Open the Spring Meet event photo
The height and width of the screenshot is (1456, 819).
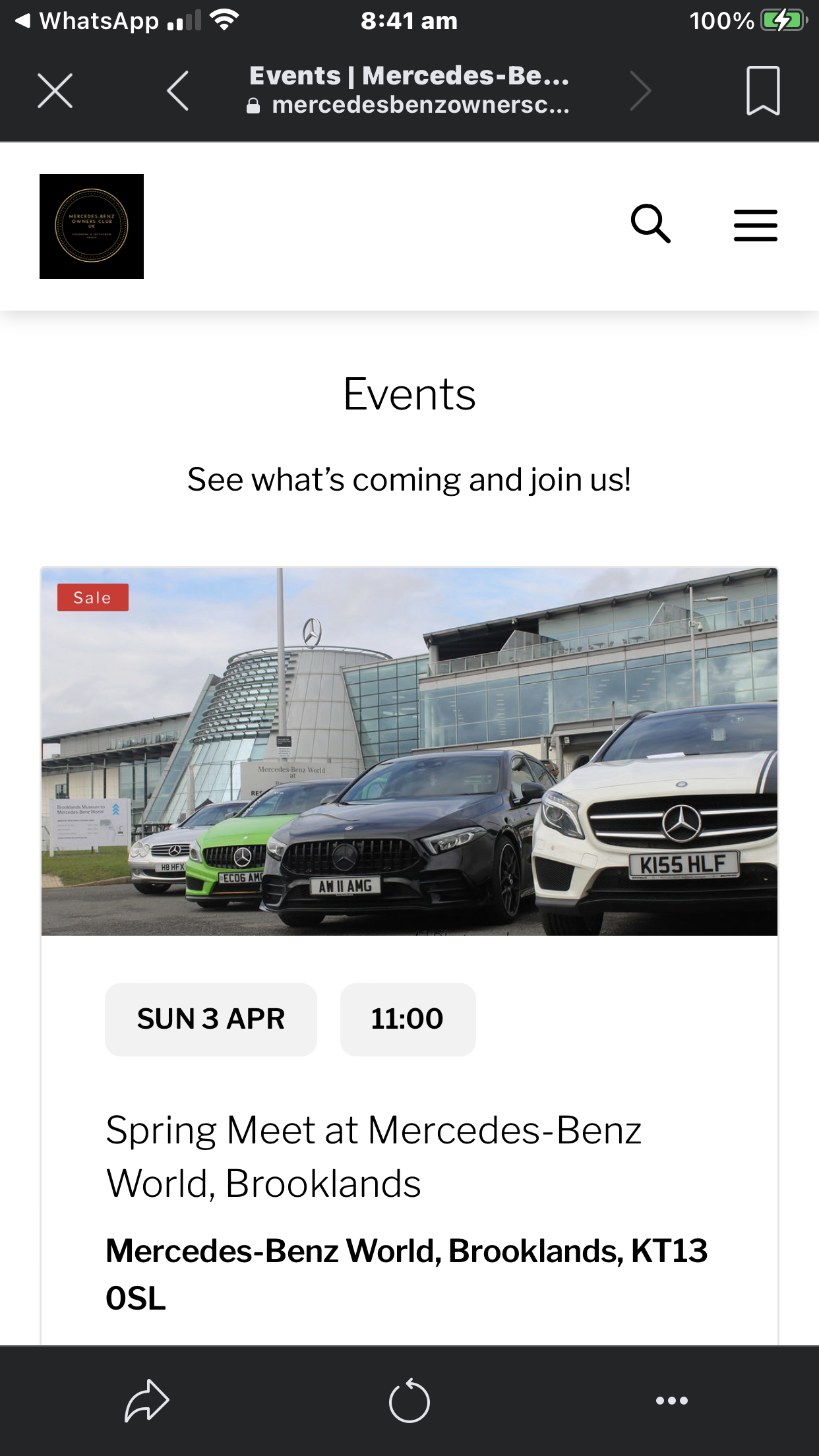click(409, 751)
